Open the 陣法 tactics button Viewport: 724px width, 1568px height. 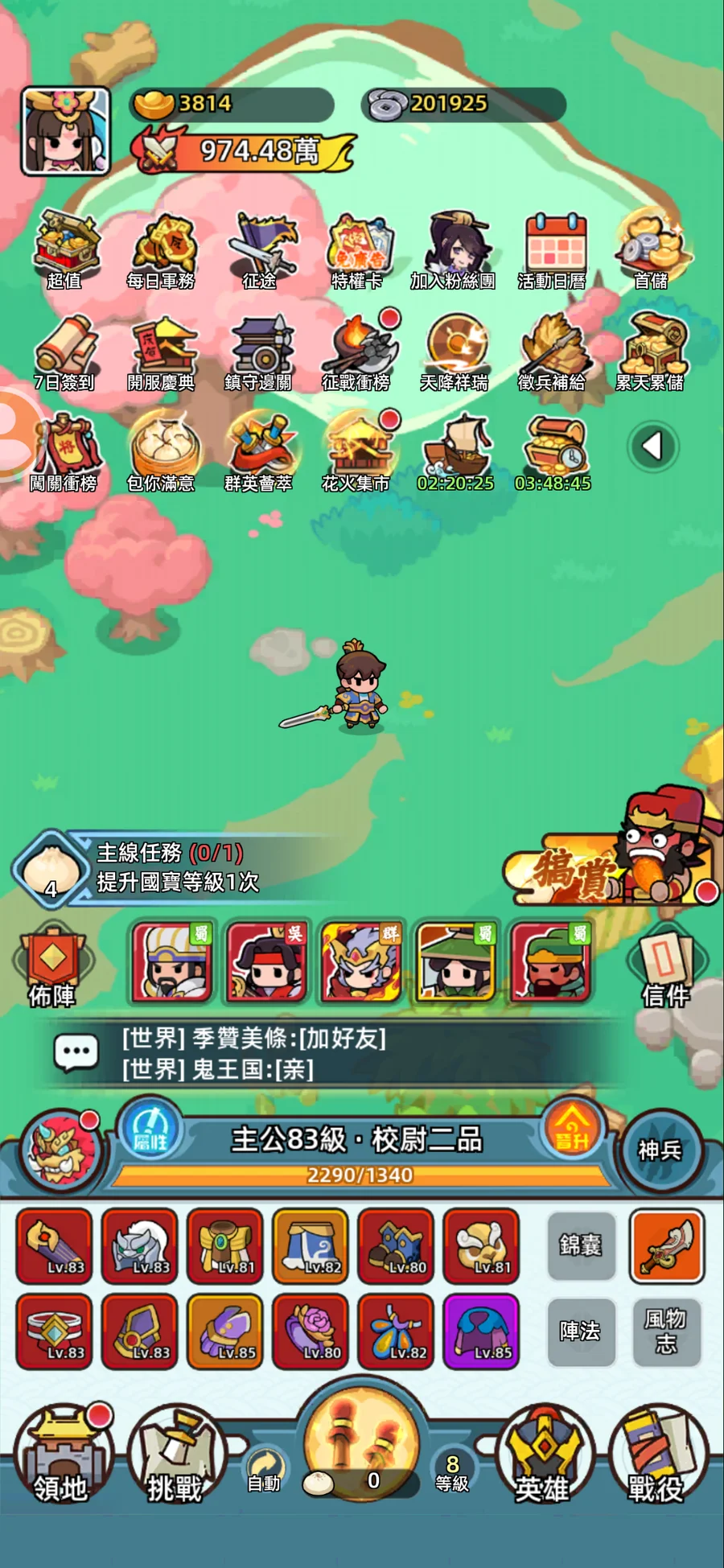click(x=581, y=1331)
